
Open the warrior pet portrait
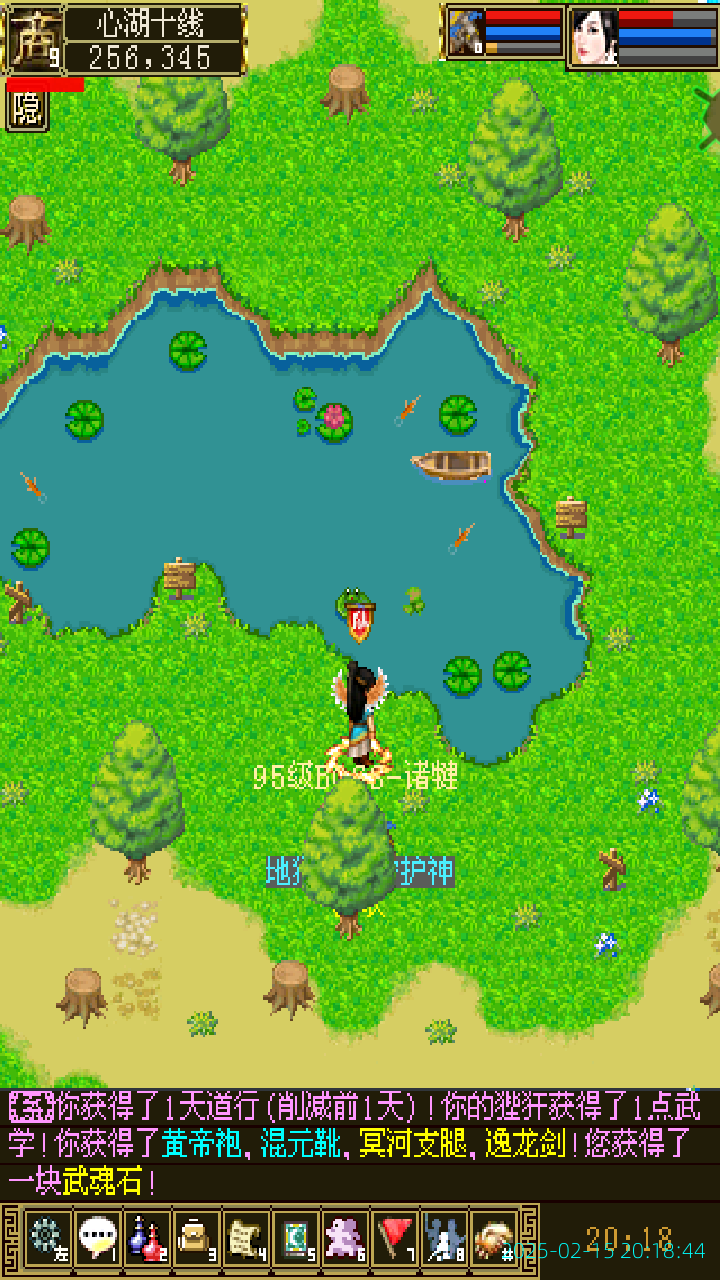click(465, 35)
